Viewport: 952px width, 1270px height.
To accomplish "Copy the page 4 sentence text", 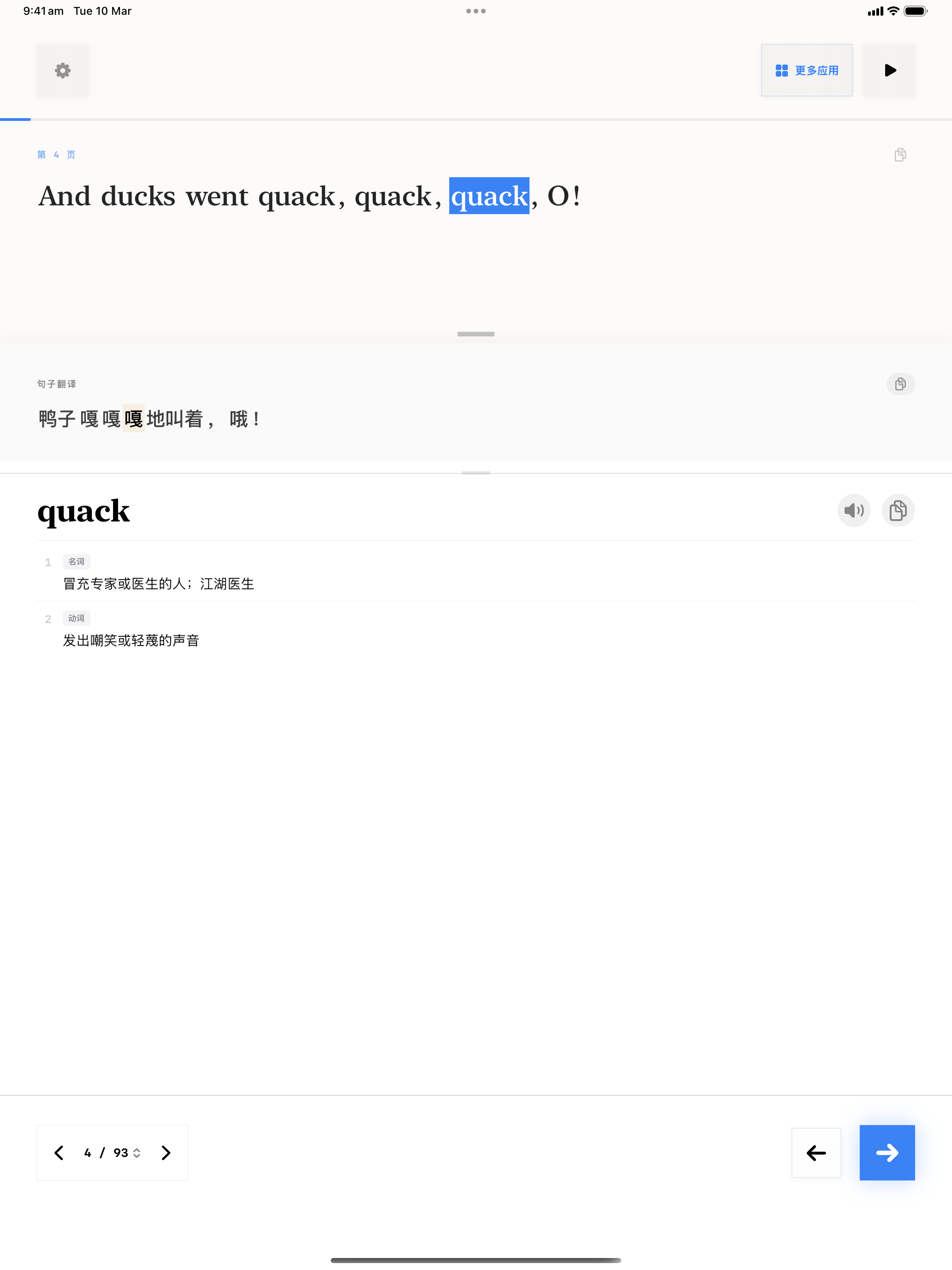I will click(900, 155).
